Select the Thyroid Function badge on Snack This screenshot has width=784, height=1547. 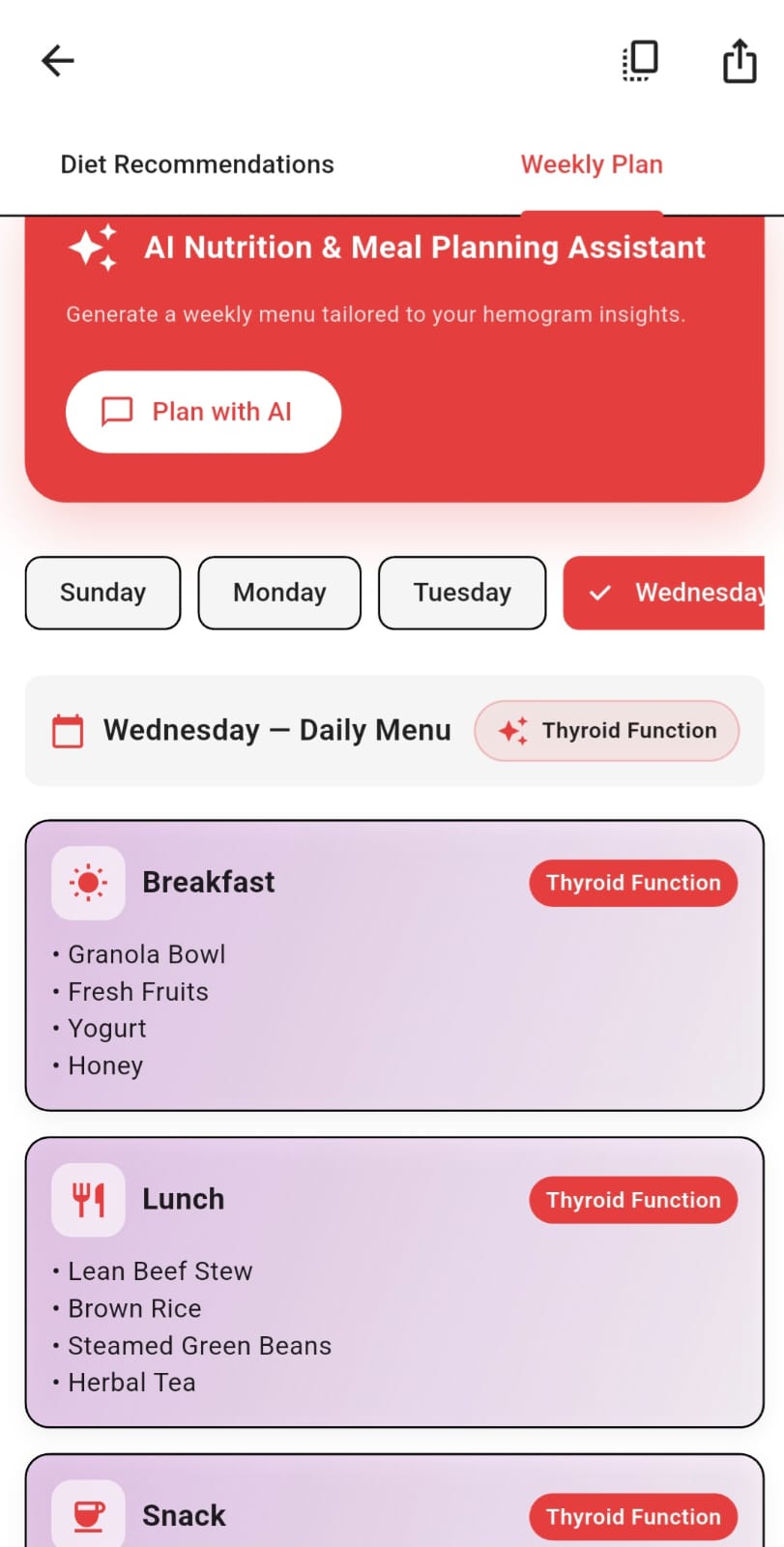coord(632,1515)
